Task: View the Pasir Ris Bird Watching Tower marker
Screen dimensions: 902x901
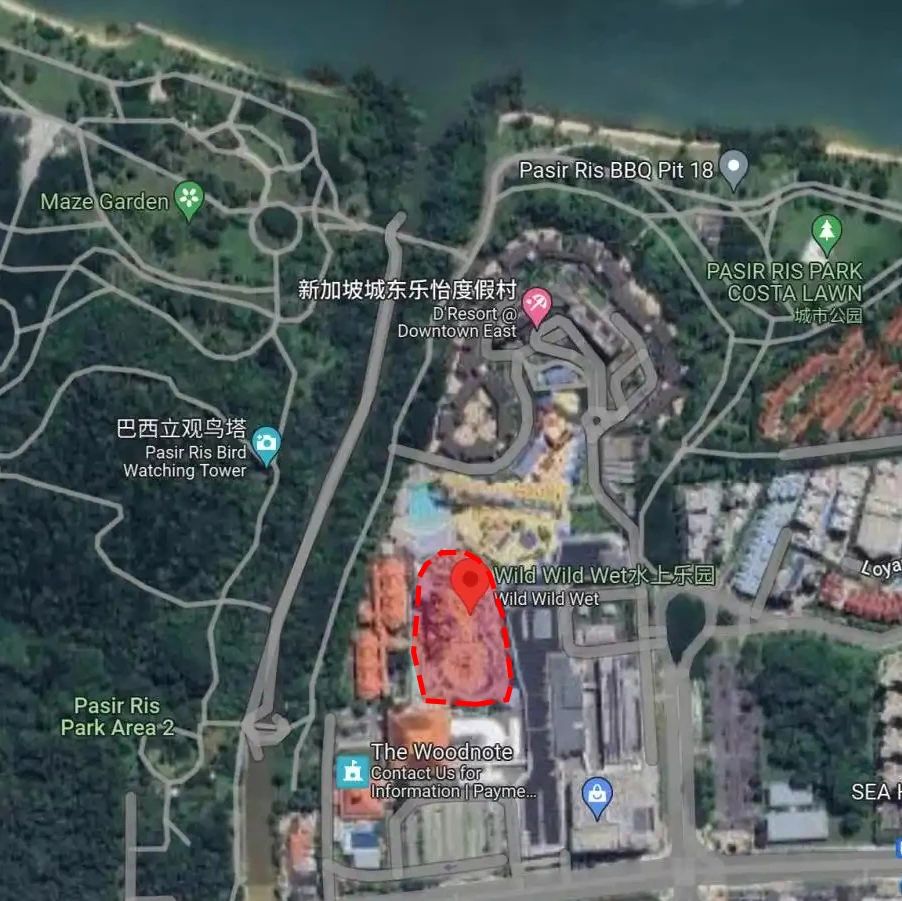Action: (x=266, y=444)
